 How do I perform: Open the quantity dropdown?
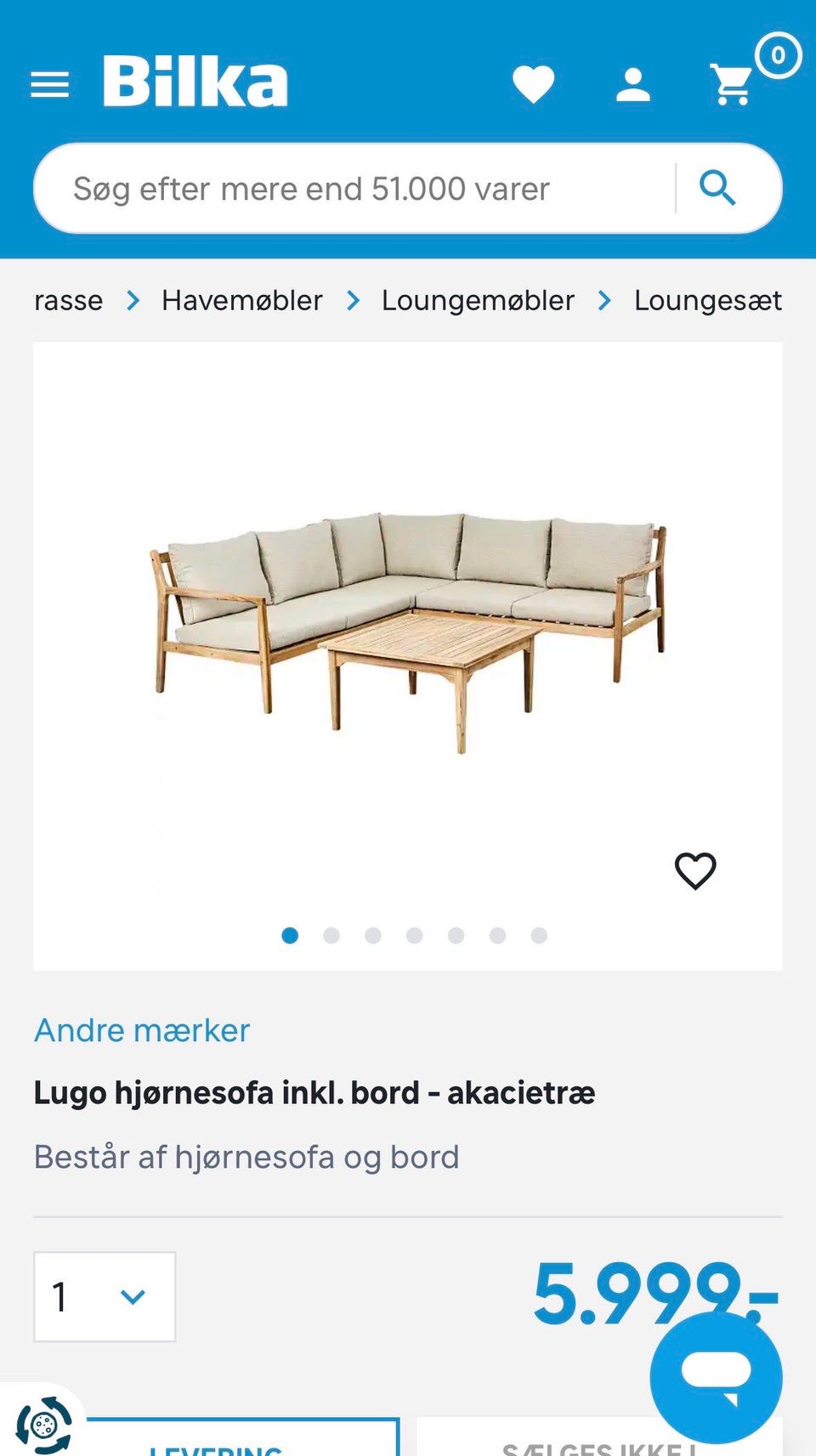(x=104, y=1297)
